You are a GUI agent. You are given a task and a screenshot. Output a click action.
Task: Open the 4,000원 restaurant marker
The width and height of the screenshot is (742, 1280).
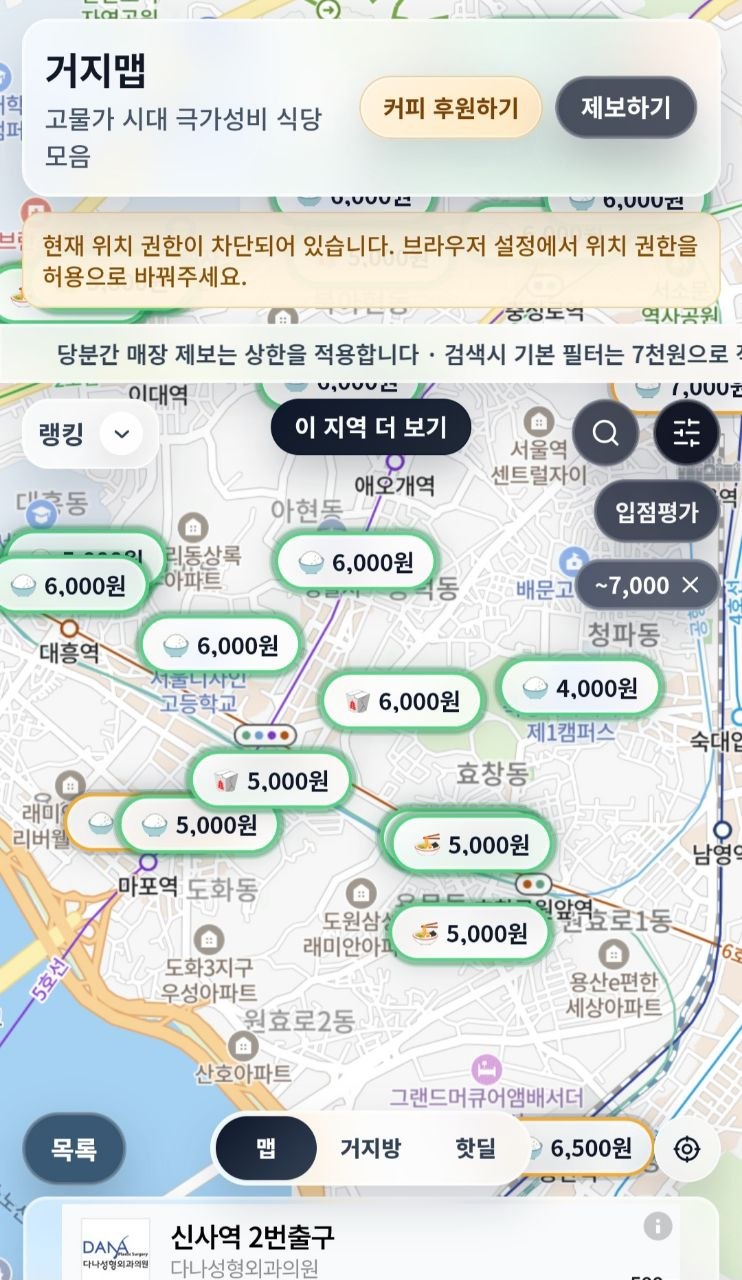[581, 688]
